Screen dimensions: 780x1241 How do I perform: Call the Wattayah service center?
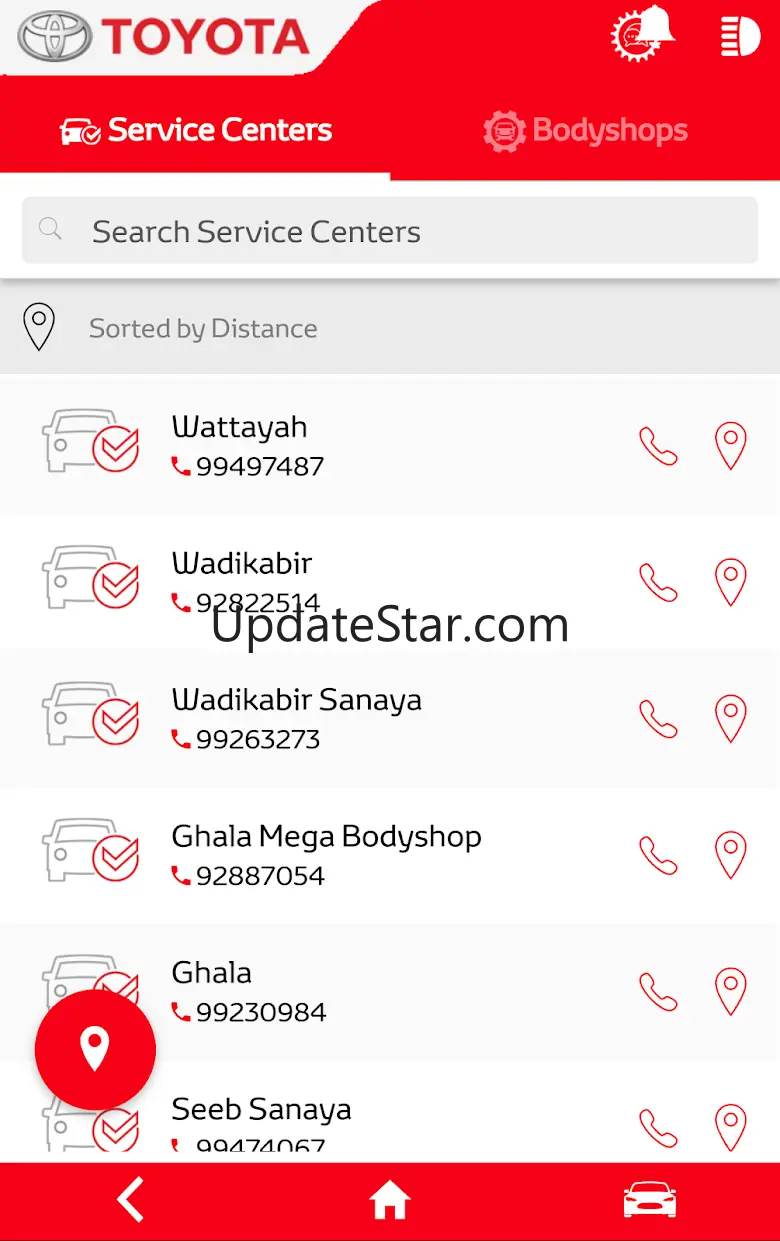click(658, 446)
